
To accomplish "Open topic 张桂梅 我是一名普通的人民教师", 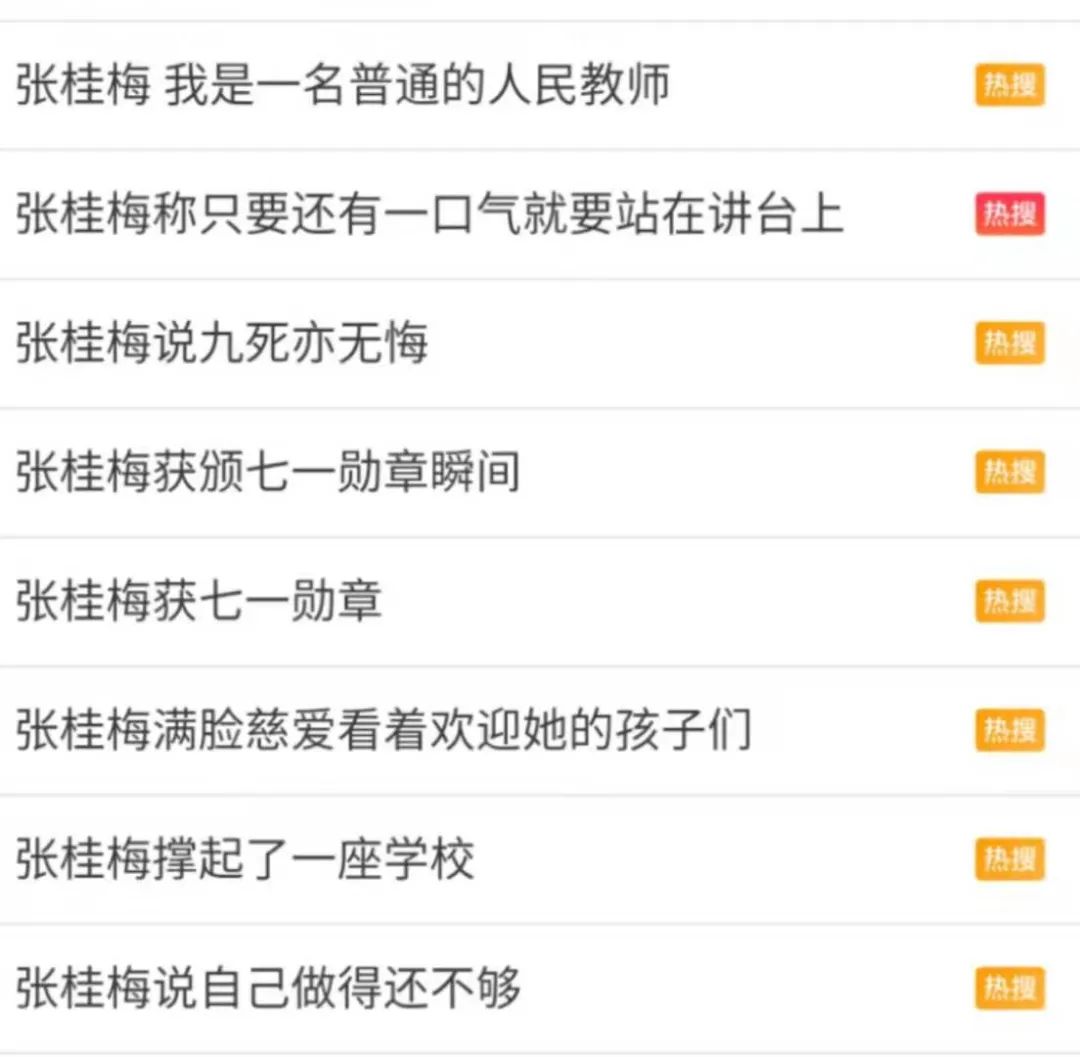I will click(343, 86).
